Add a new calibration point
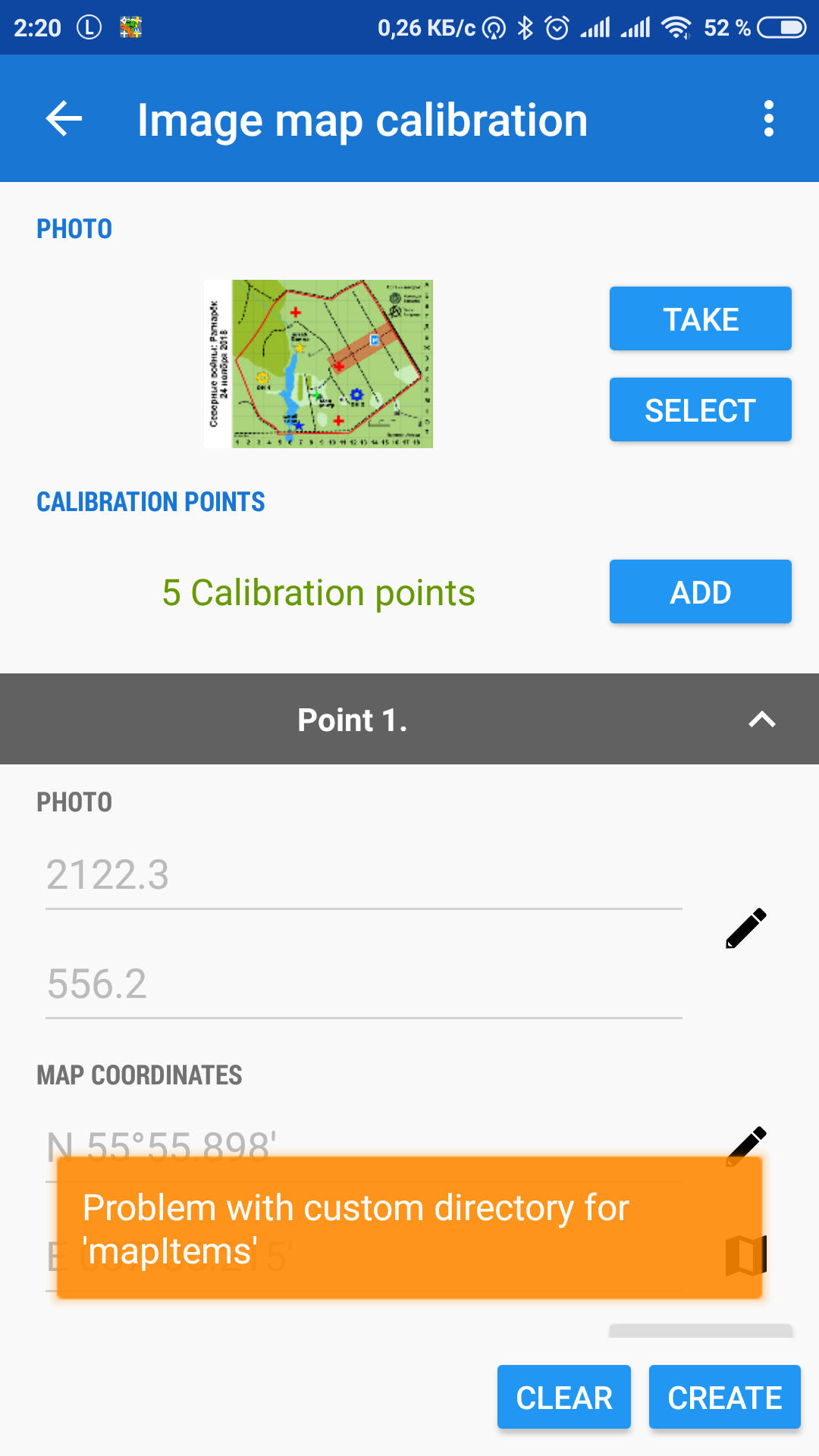Screen dimensions: 819x1456 pyautogui.click(x=700, y=591)
